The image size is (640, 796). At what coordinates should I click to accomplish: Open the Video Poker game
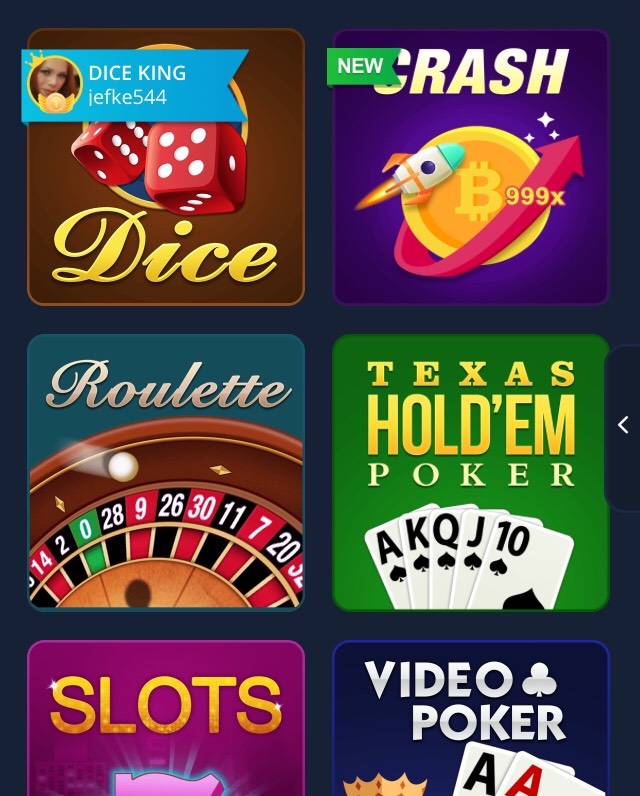pyautogui.click(x=470, y=720)
